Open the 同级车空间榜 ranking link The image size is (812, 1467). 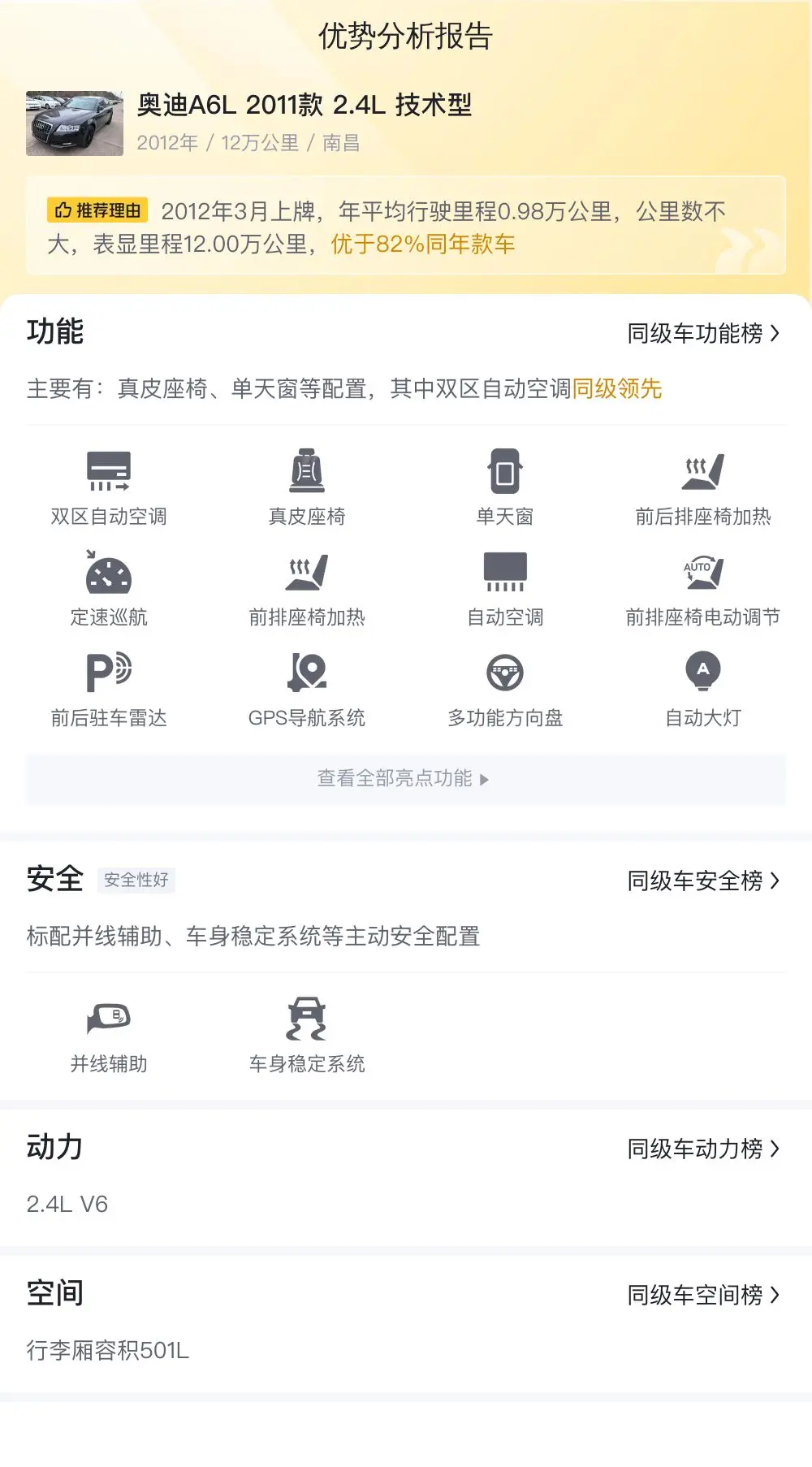pyautogui.click(x=703, y=1295)
